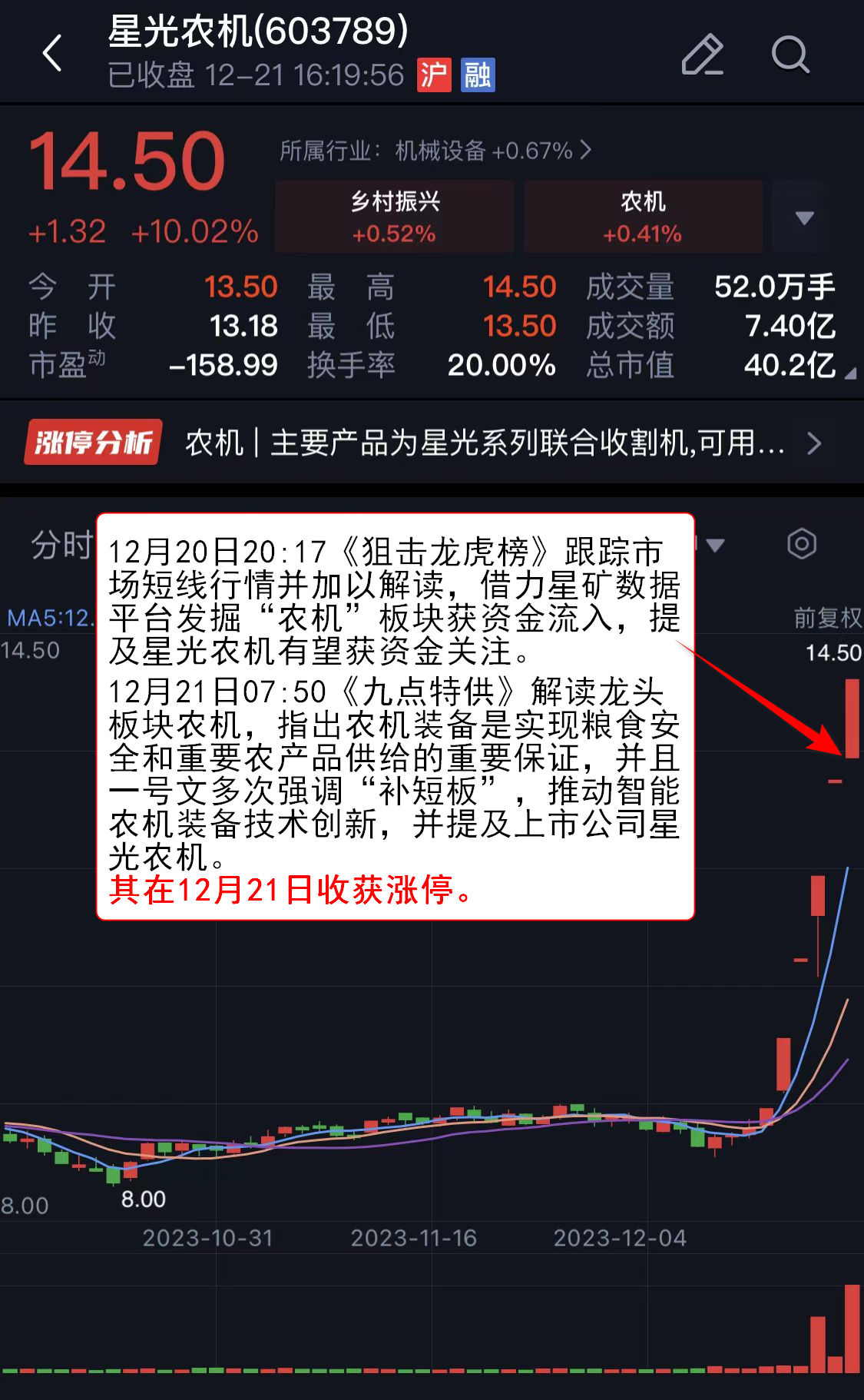Screen dimensions: 864x1400
Task: Open the edit pen icon in header
Action: pos(703,55)
